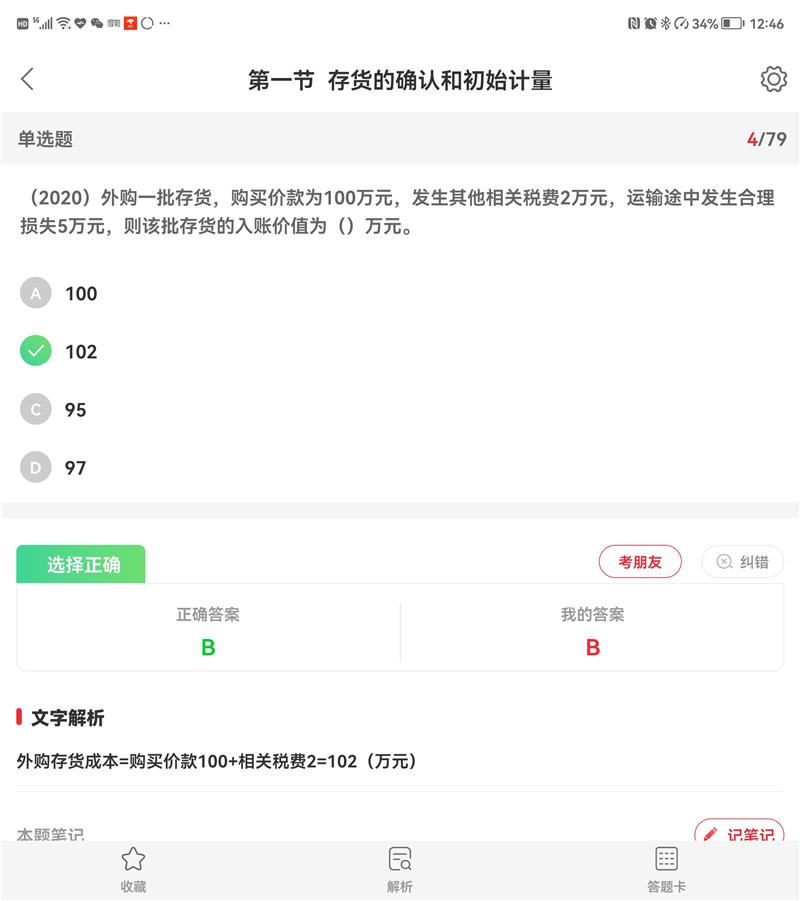The width and height of the screenshot is (800, 901).
Task: Open the 答题卡 answer sheet
Action: [666, 867]
